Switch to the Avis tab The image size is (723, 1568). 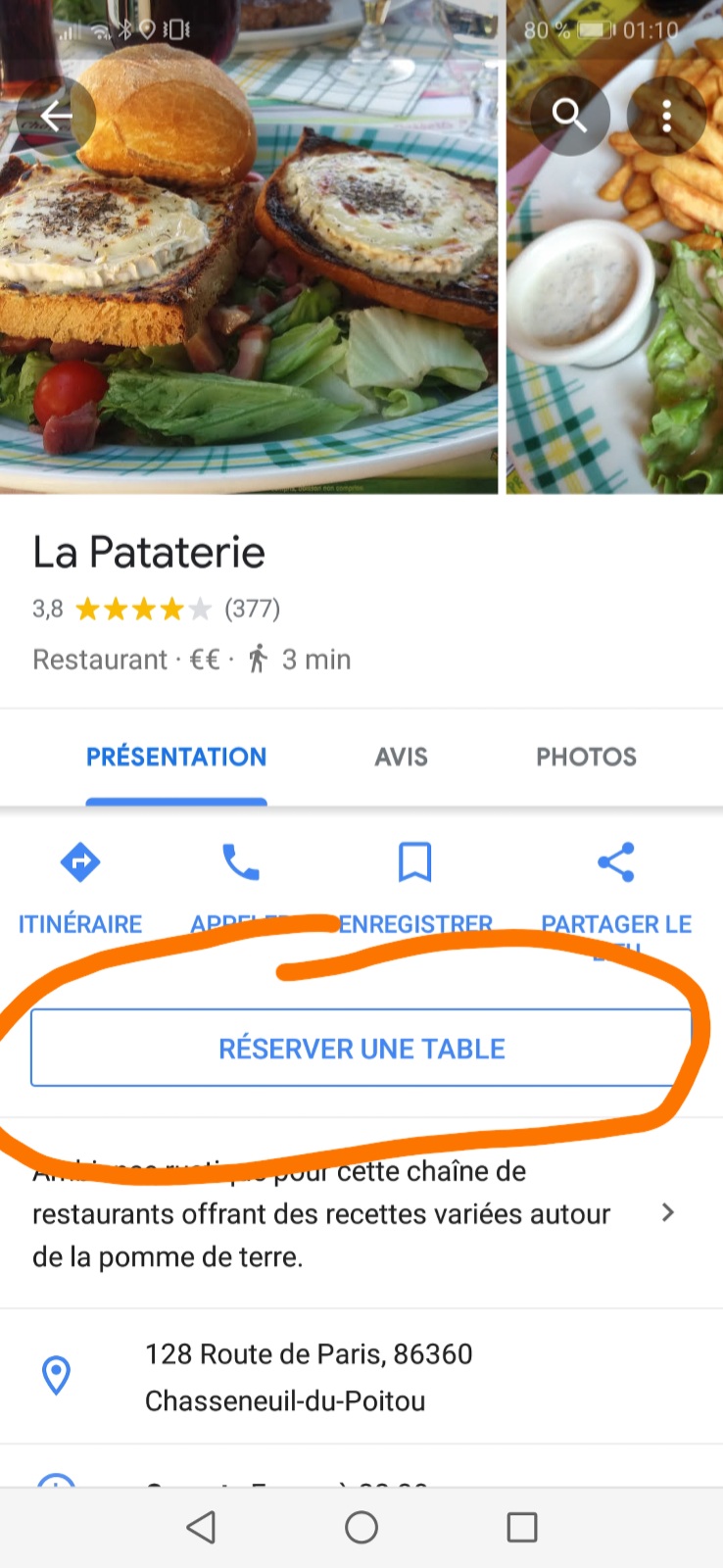click(x=401, y=757)
